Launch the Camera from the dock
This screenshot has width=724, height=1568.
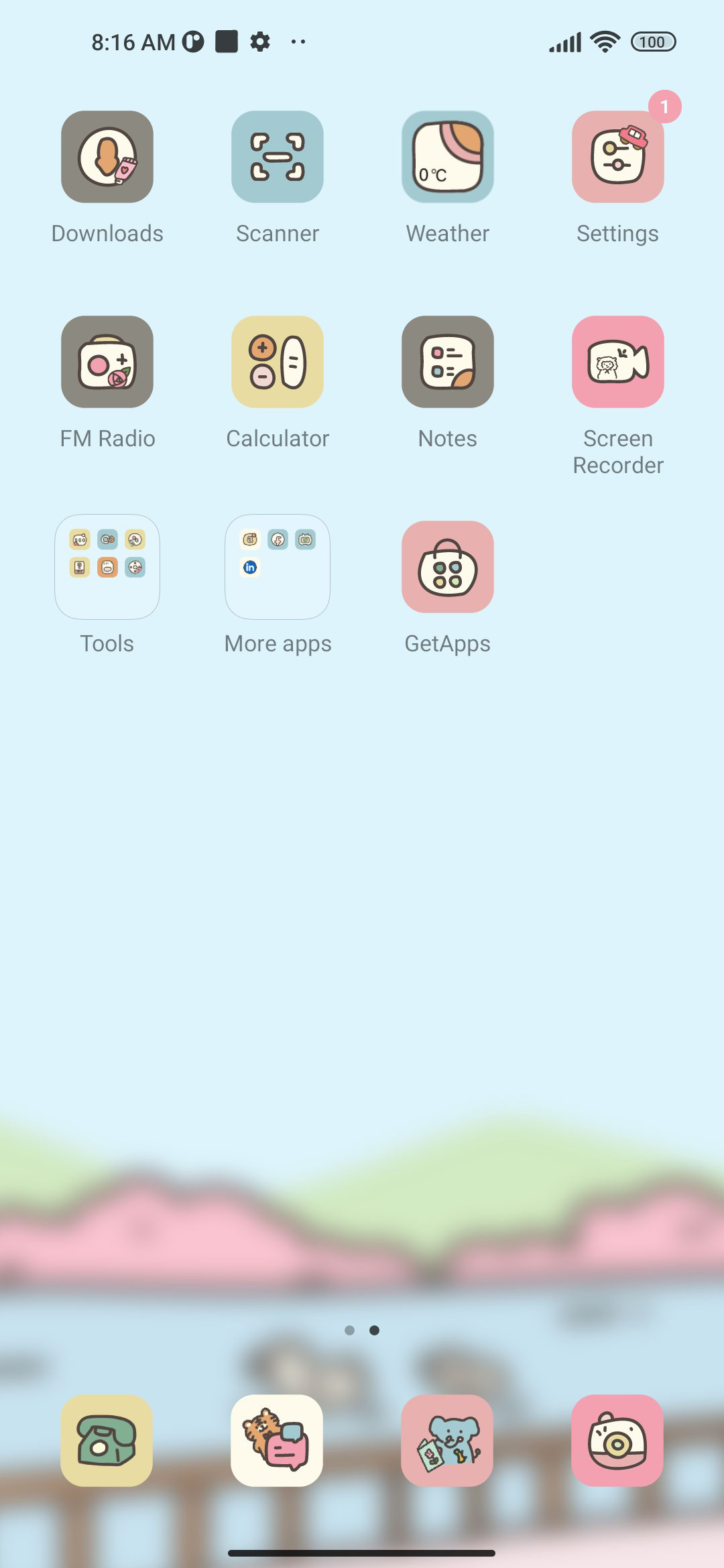click(617, 1441)
